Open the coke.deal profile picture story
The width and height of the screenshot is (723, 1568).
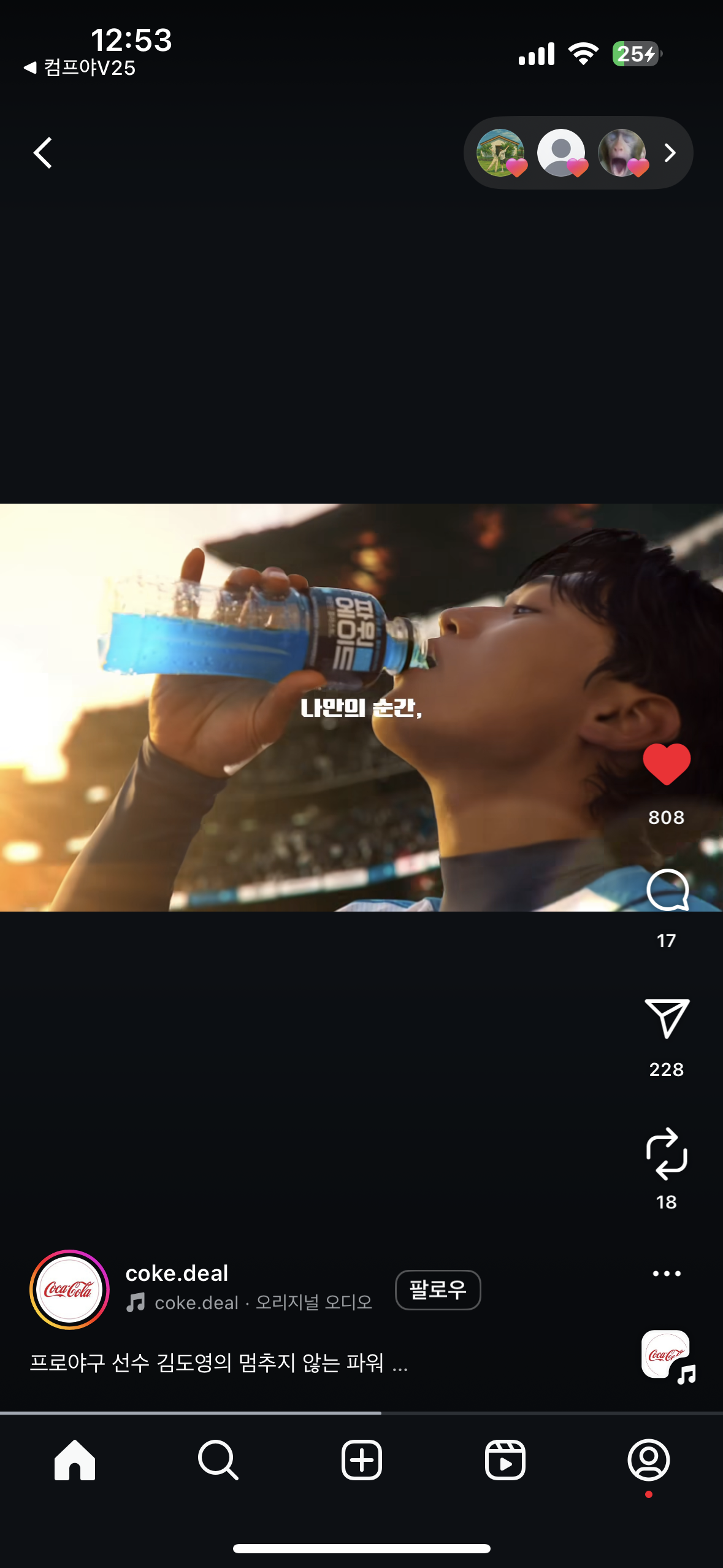click(69, 1289)
